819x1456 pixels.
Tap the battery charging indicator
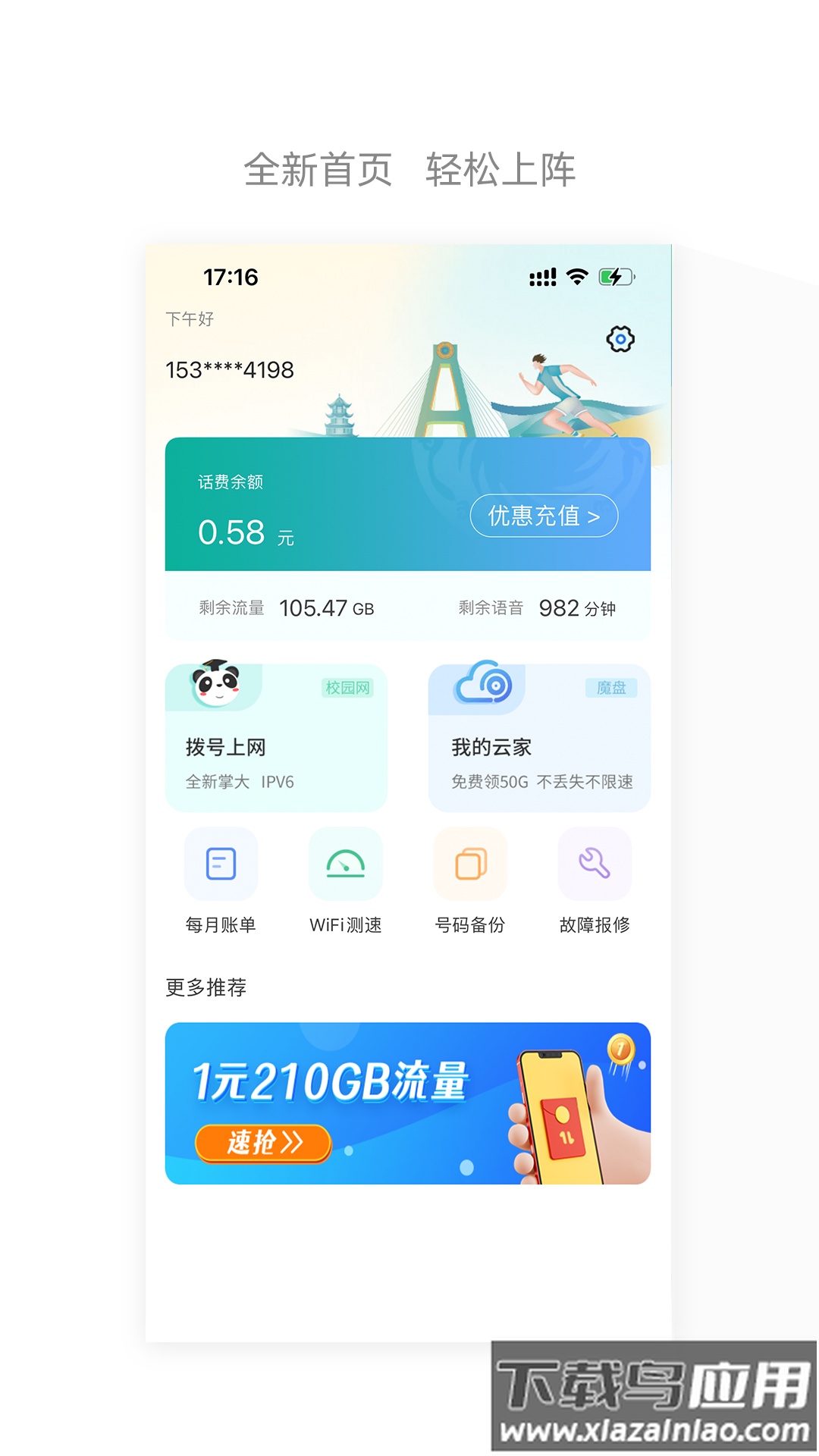coord(614,278)
